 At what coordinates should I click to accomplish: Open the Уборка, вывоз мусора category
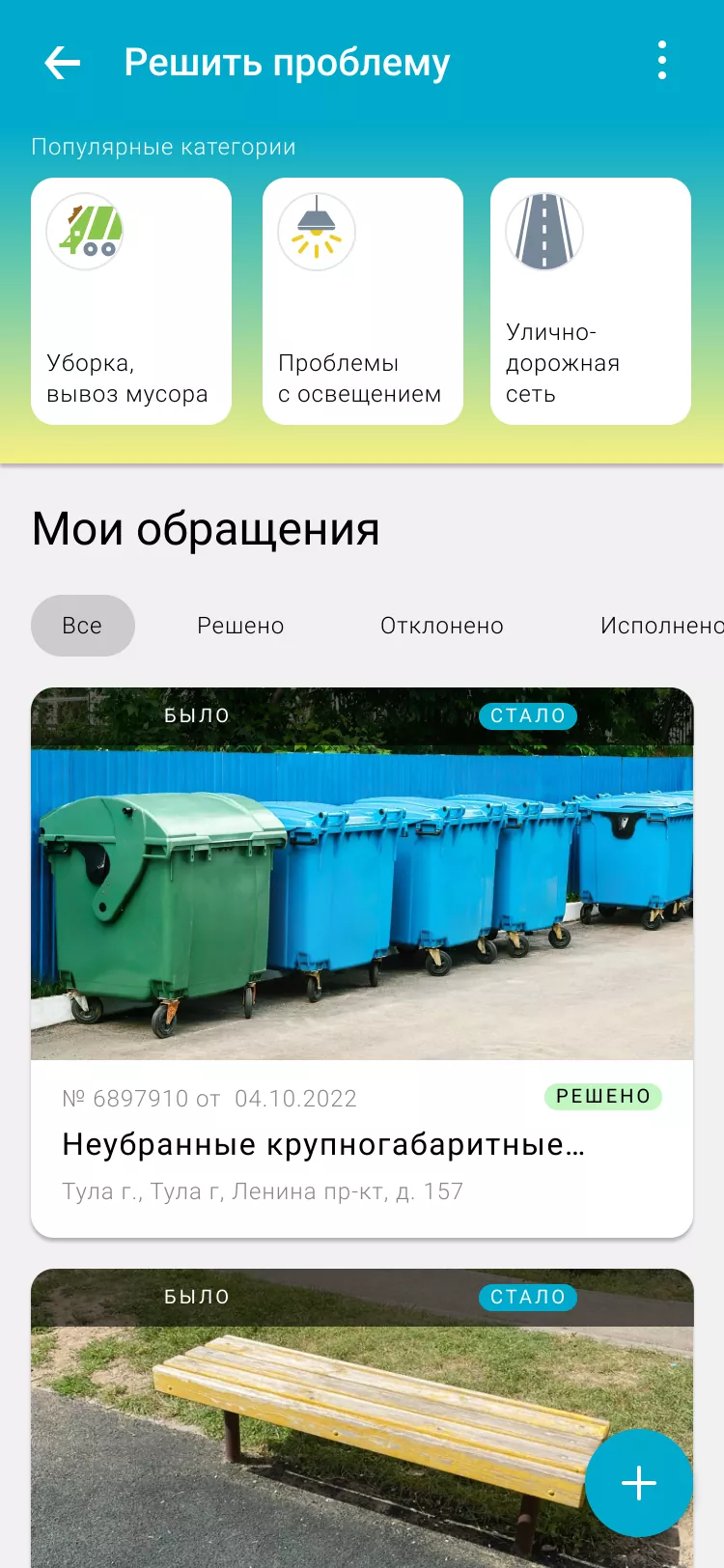(131, 301)
